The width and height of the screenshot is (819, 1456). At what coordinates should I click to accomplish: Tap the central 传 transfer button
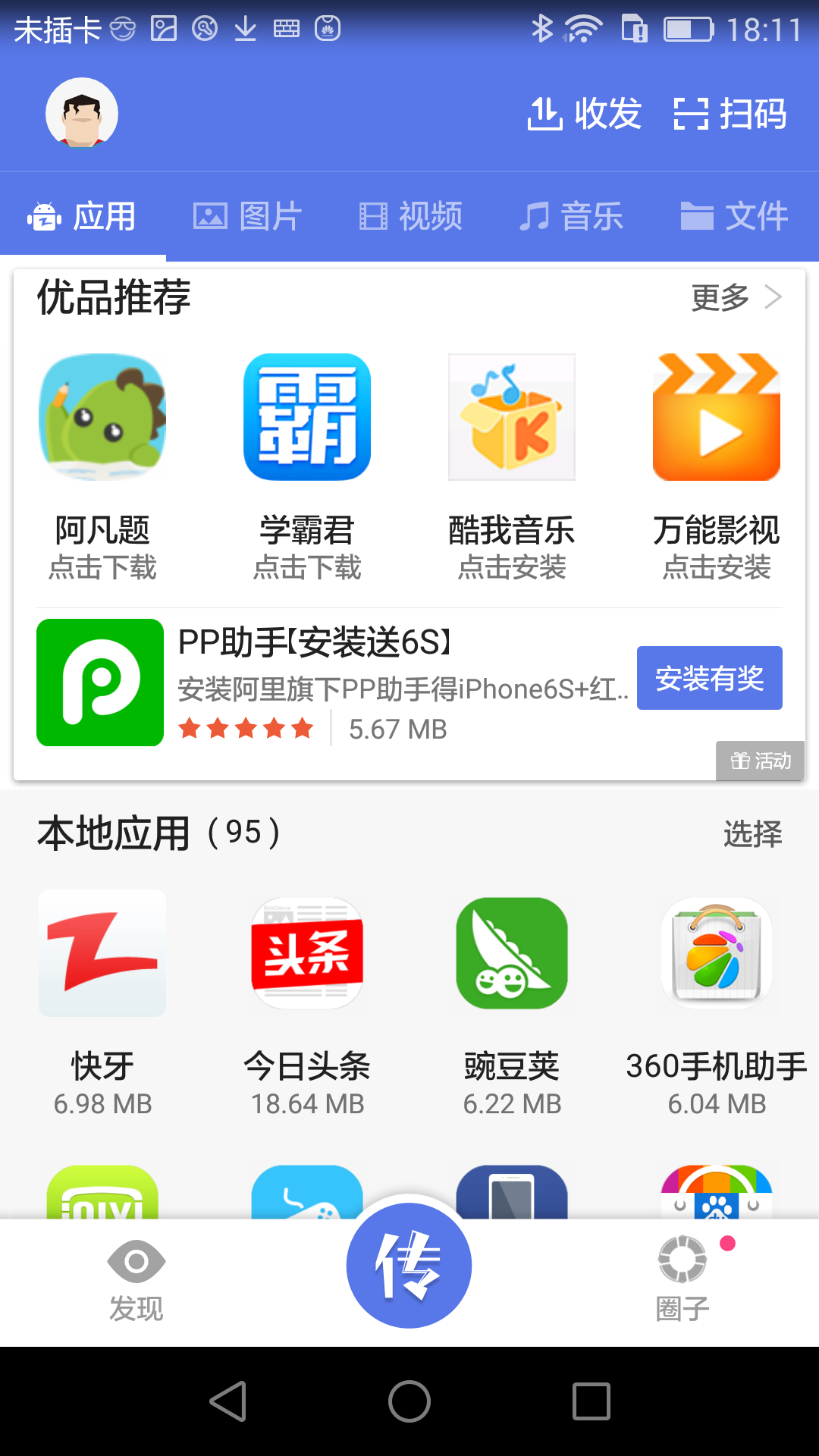click(x=409, y=1265)
